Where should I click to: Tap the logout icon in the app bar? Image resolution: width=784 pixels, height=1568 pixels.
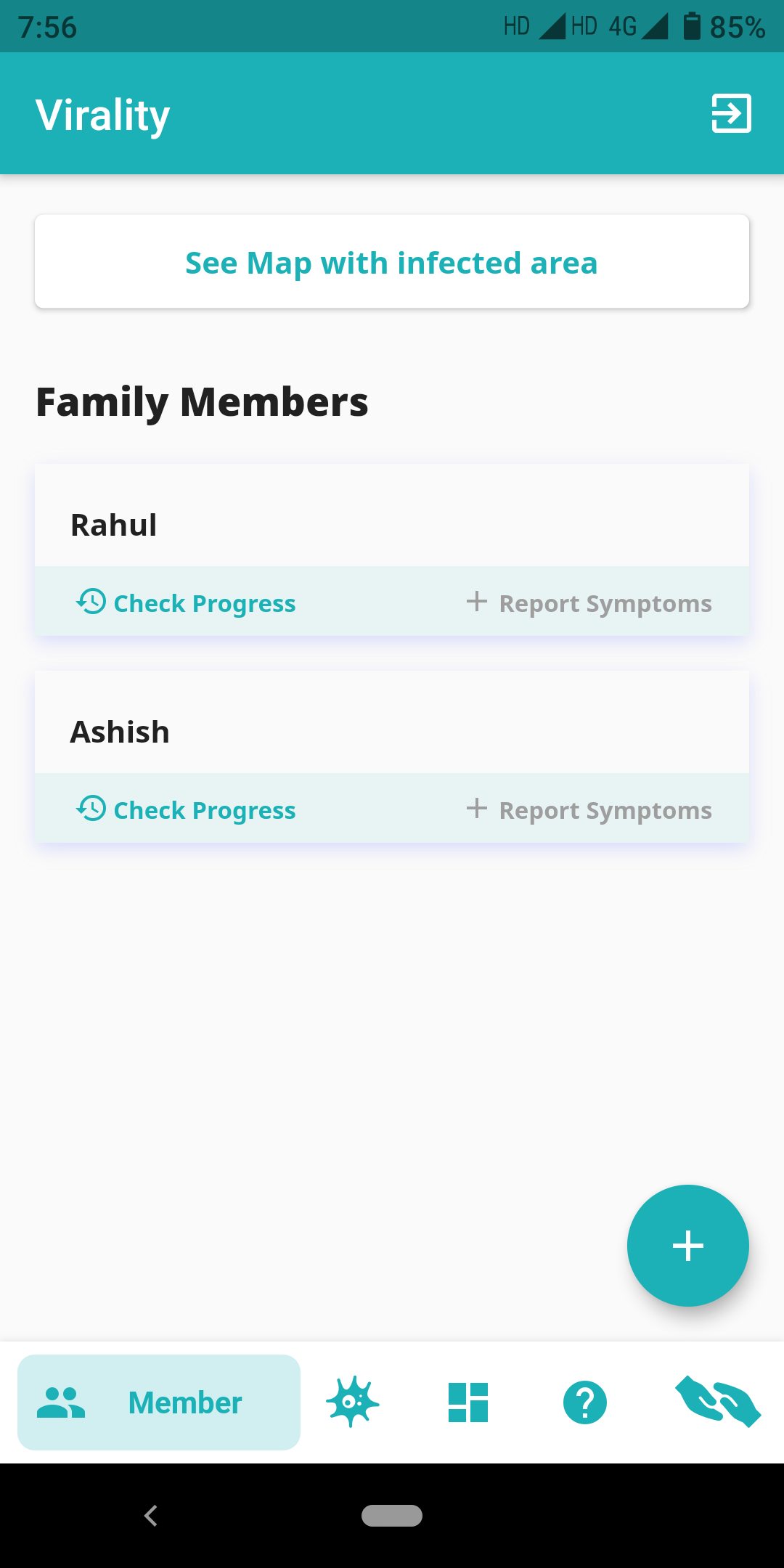click(x=731, y=114)
